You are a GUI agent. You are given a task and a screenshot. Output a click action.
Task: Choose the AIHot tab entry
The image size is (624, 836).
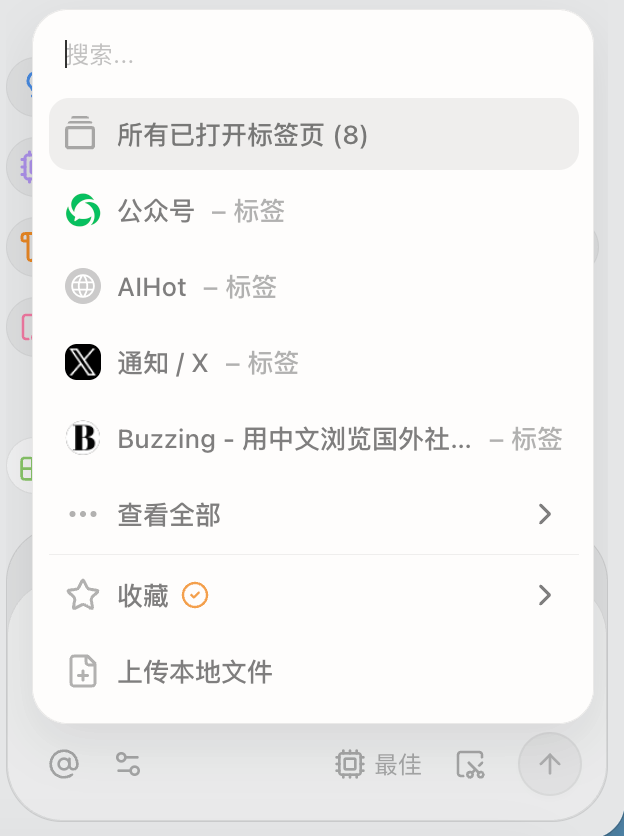point(313,287)
